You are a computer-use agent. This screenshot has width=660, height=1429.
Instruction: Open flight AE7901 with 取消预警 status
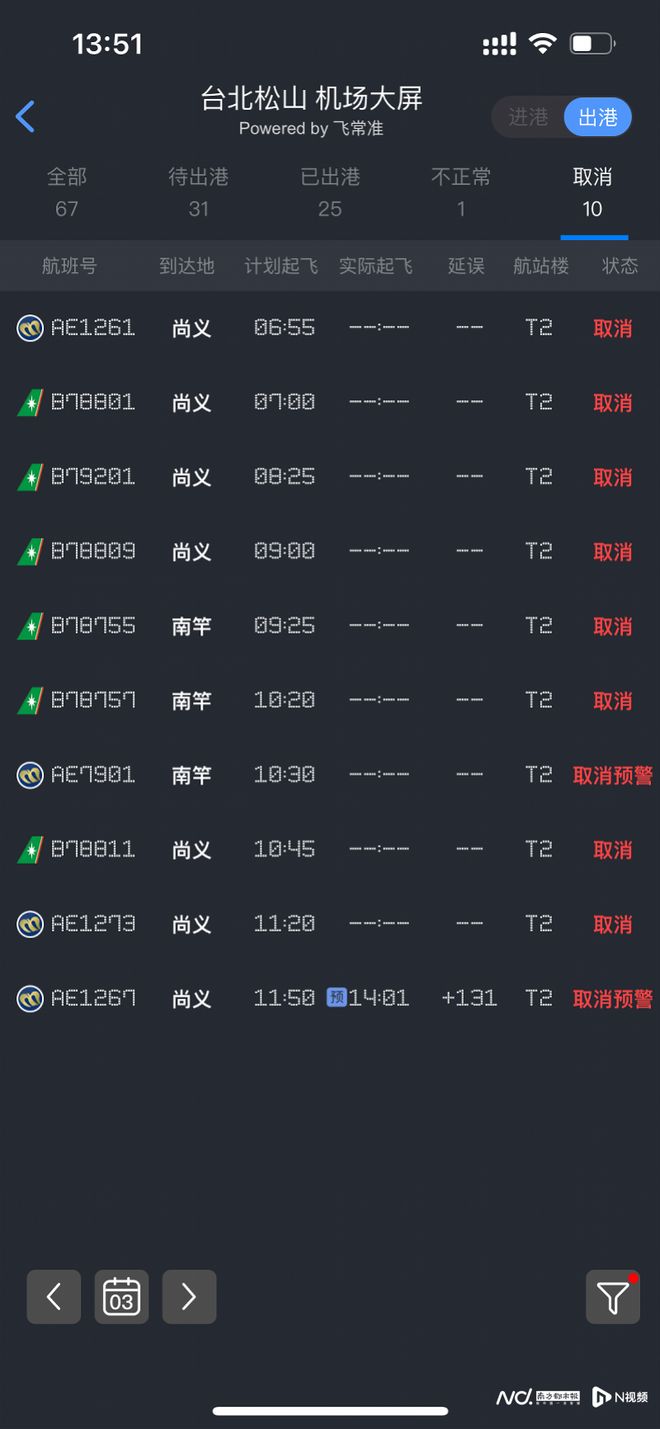pyautogui.click(x=330, y=775)
